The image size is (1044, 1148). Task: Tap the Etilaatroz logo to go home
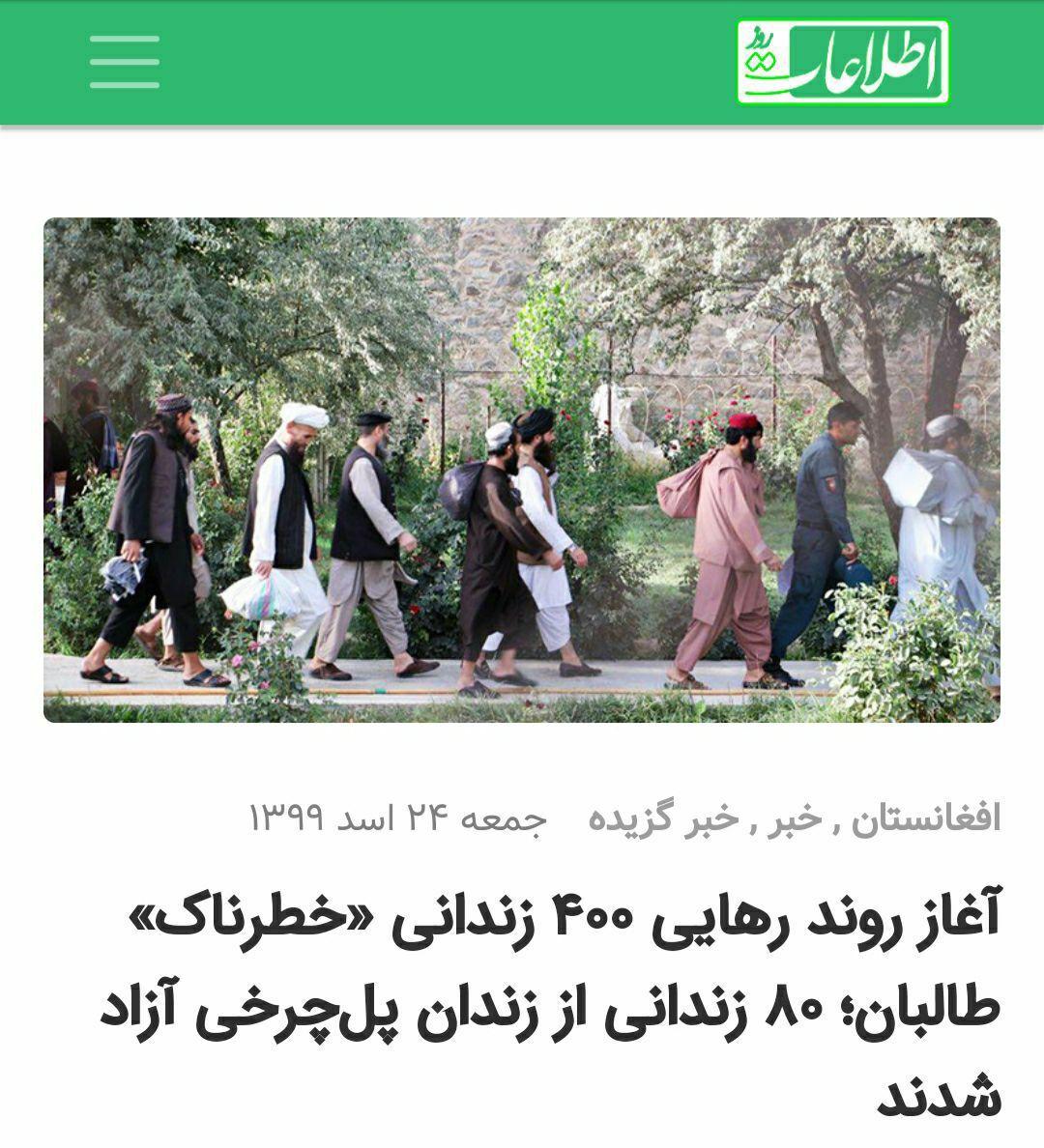pyautogui.click(x=842, y=63)
